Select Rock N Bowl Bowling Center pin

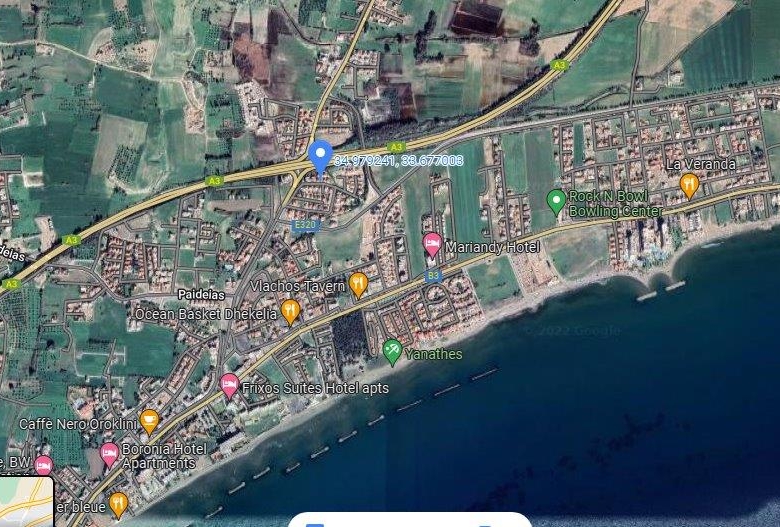click(557, 201)
